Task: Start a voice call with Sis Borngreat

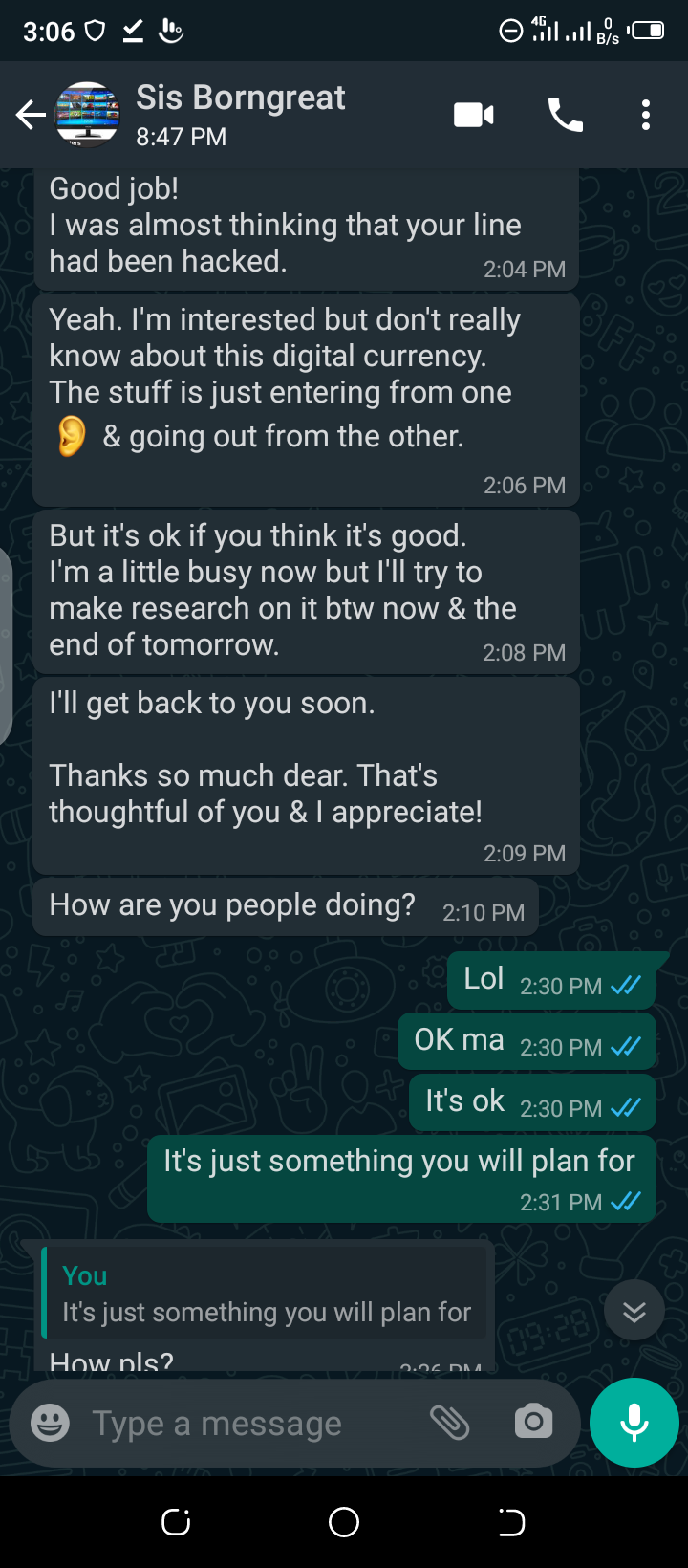Action: coord(565,116)
